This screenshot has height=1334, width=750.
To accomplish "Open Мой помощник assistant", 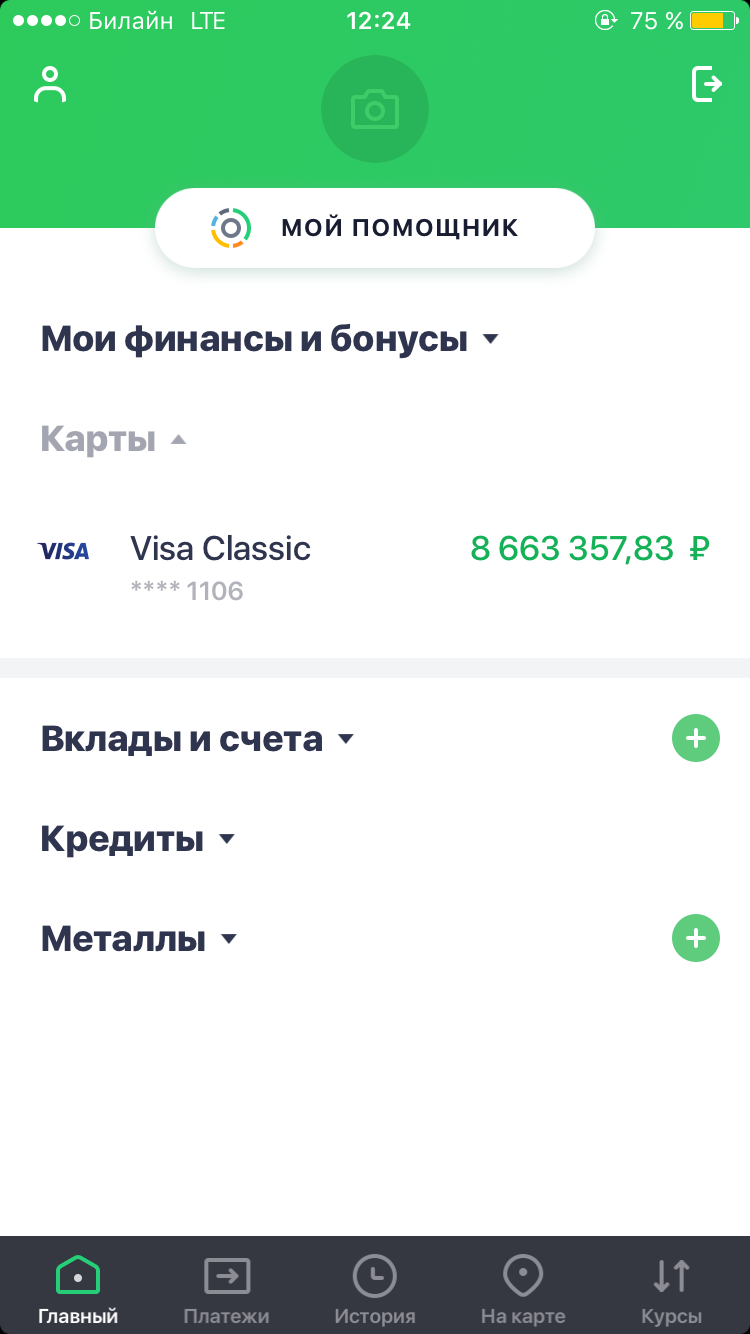I will pos(375,228).
